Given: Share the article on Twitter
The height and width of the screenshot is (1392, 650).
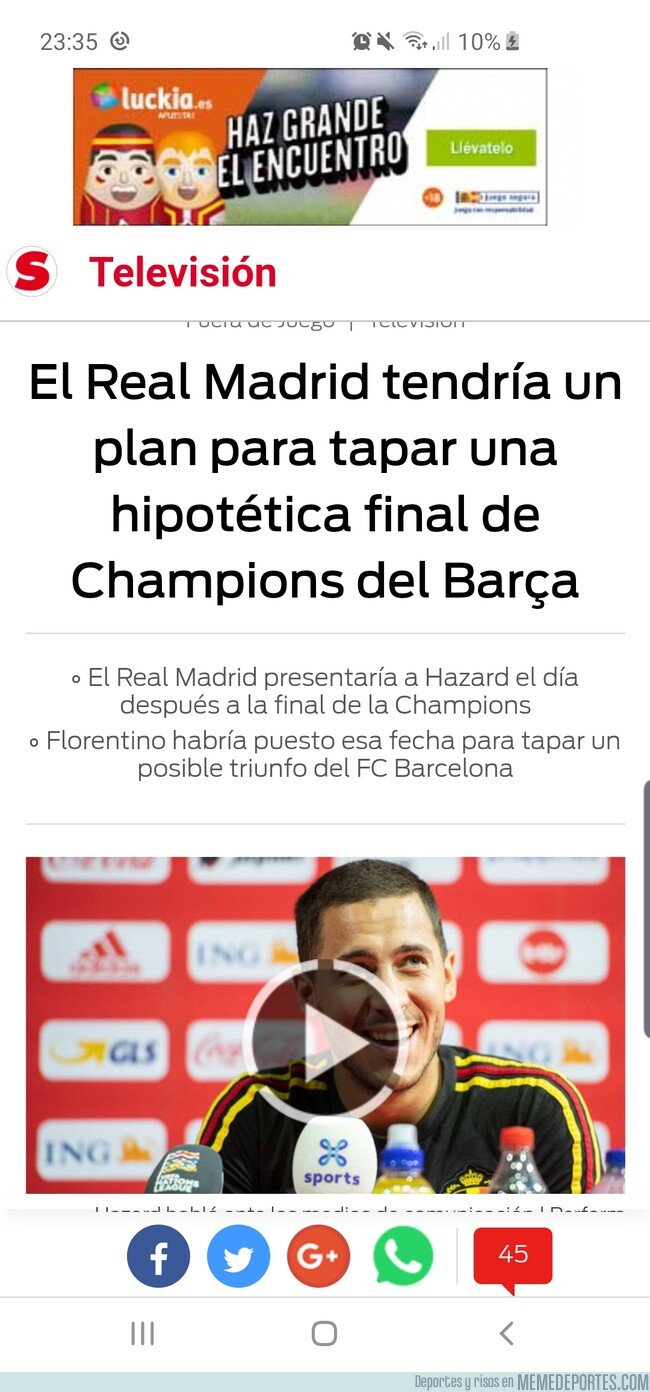Looking at the screenshot, I should [x=238, y=1256].
